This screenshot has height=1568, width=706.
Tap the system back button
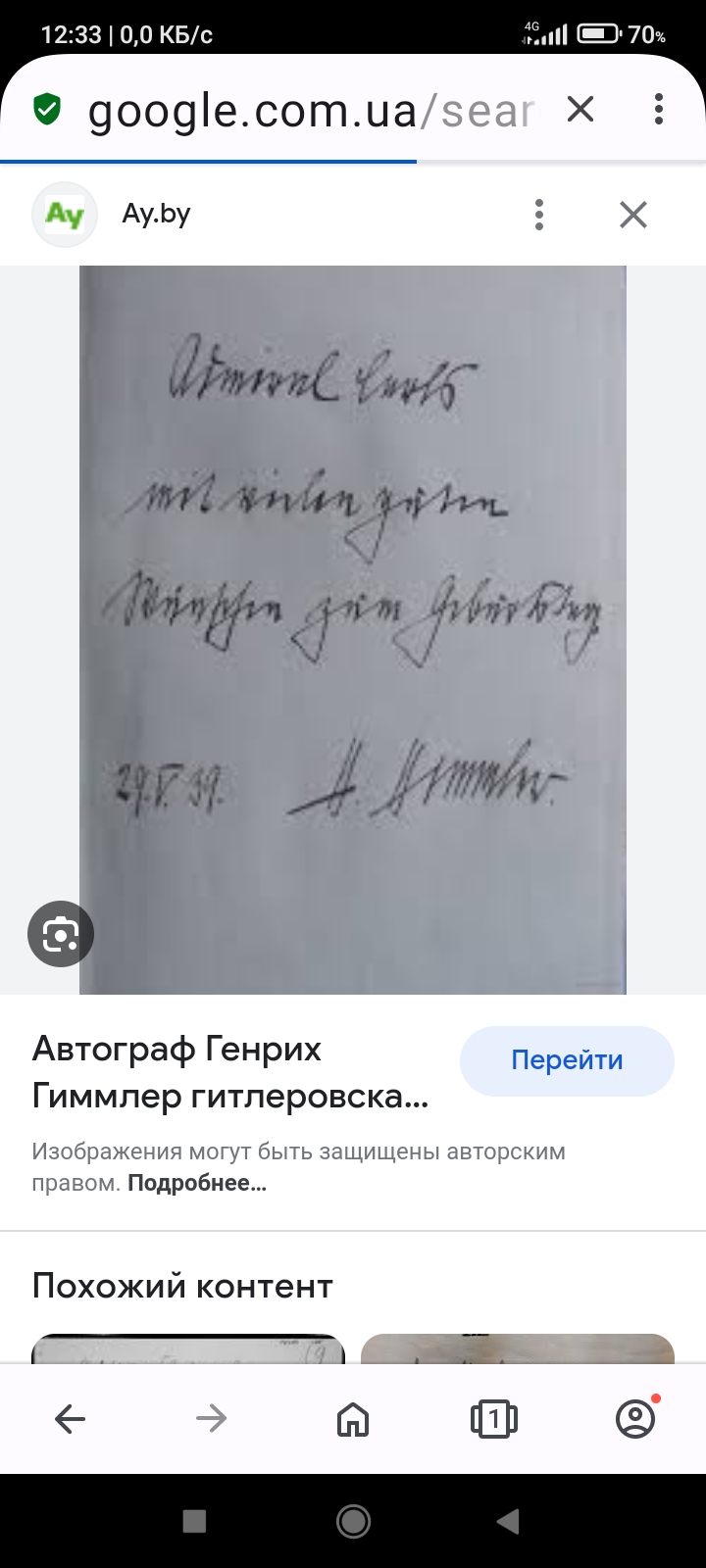[508, 1521]
